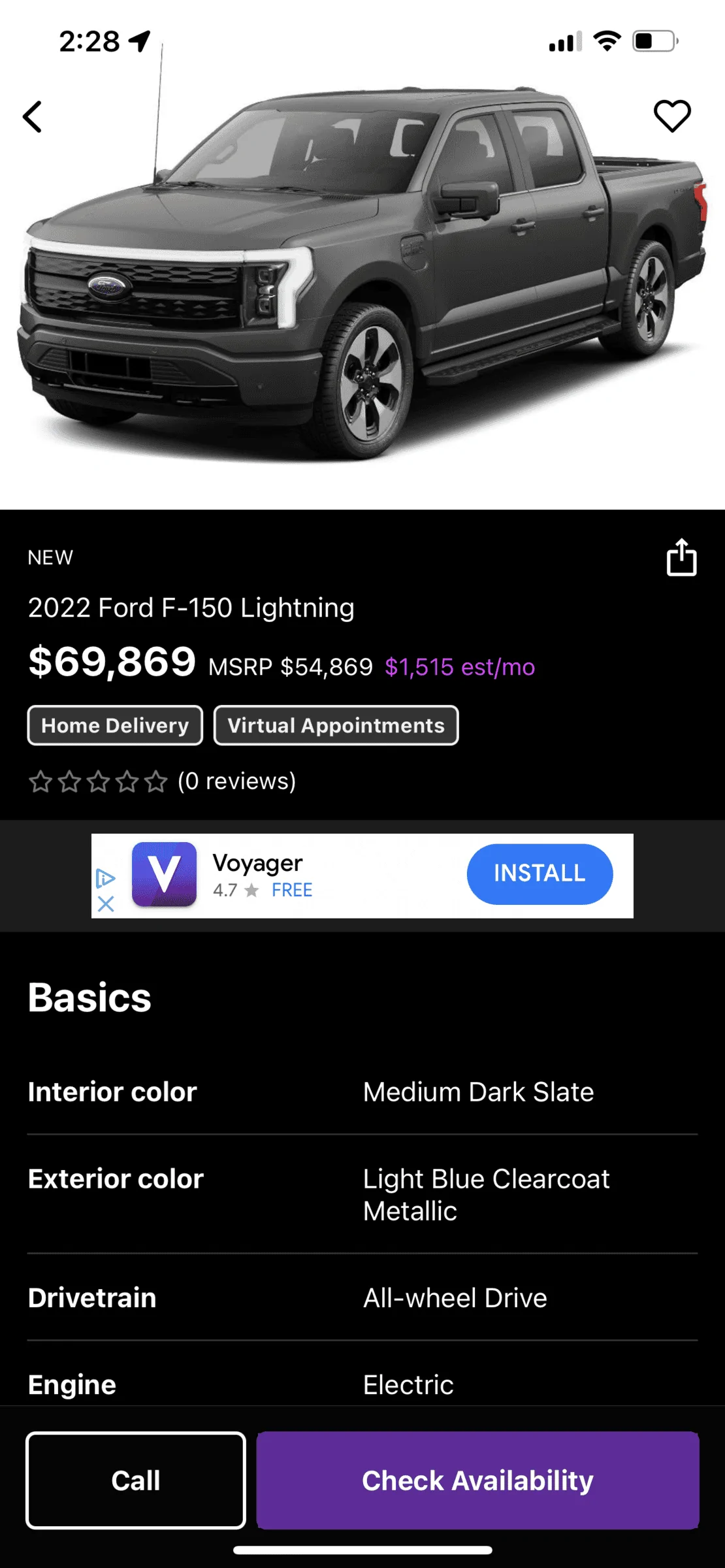The image size is (725, 1568).
Task: Open the ad info icon on Voyager banner
Action: [x=106, y=878]
